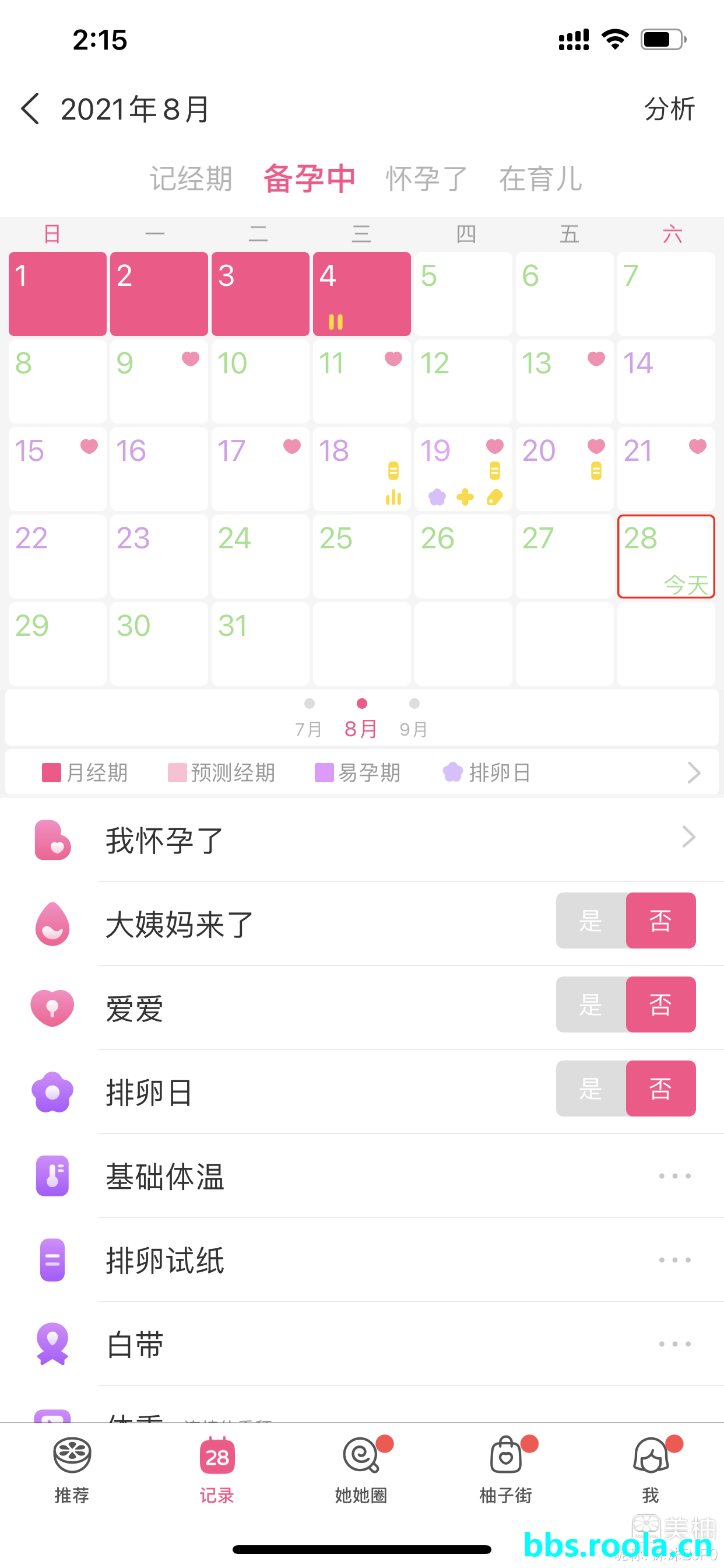Switch to the 在育儿 mode tab
This screenshot has width=724, height=1568.
(x=540, y=179)
